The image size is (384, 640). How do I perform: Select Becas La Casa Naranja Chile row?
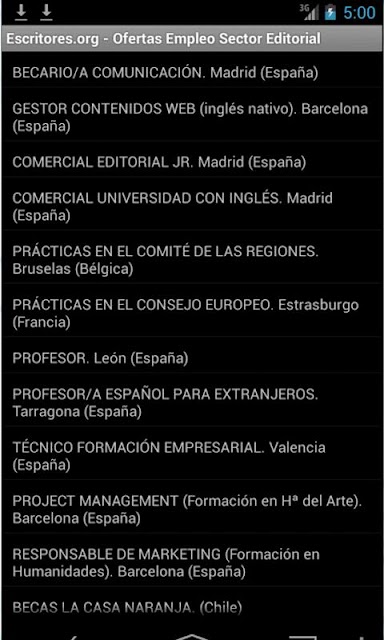(x=192, y=608)
